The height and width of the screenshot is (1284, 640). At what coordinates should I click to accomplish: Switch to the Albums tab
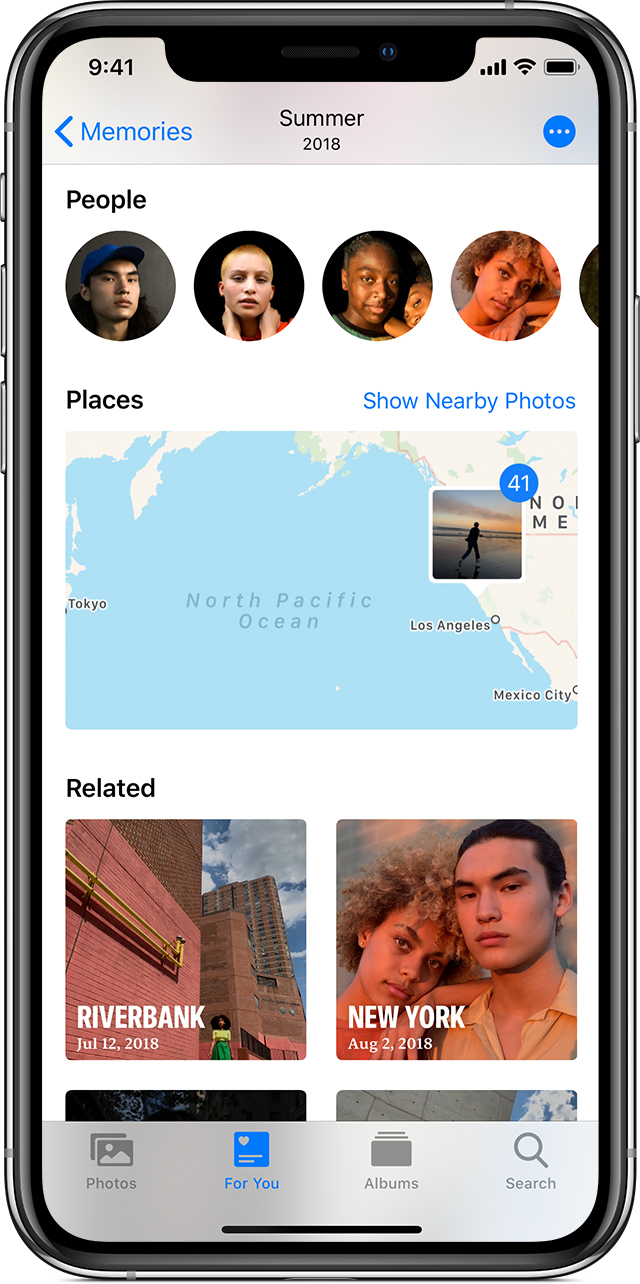coord(391,1161)
